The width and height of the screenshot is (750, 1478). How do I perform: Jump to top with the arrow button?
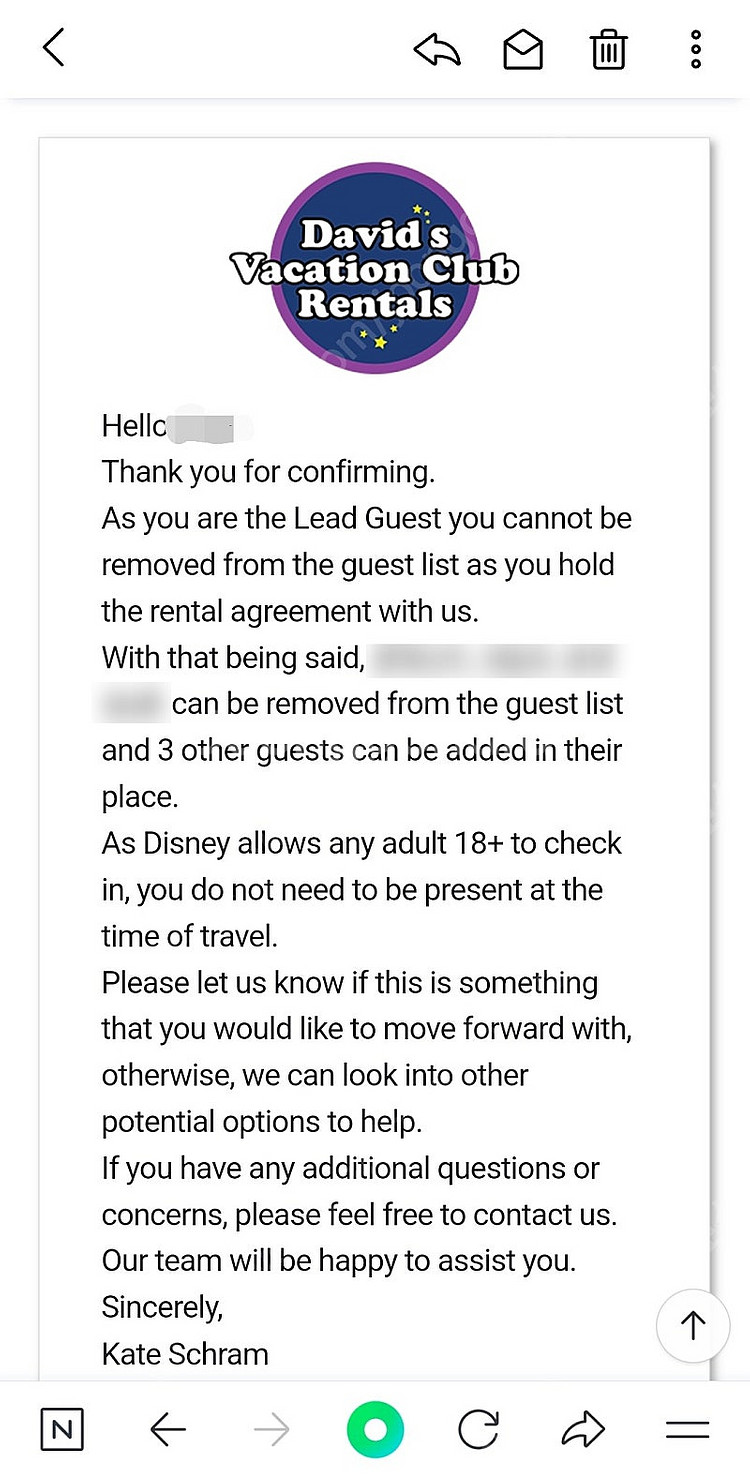(692, 1325)
